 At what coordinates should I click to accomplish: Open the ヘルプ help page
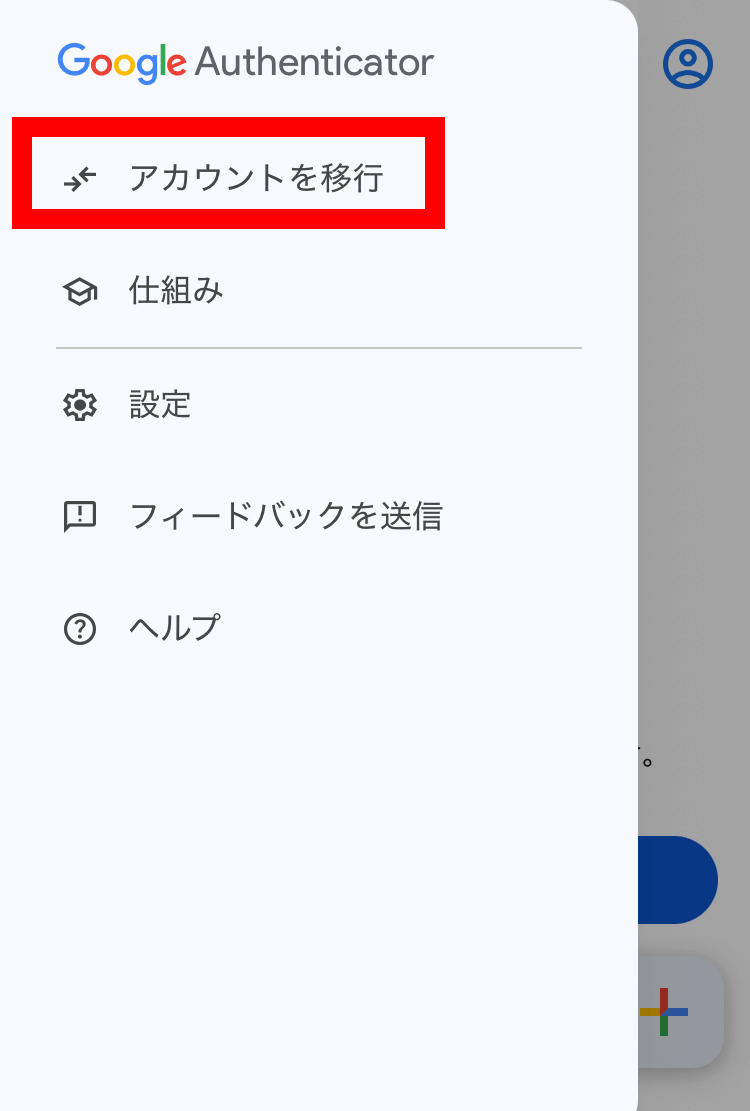coord(174,628)
